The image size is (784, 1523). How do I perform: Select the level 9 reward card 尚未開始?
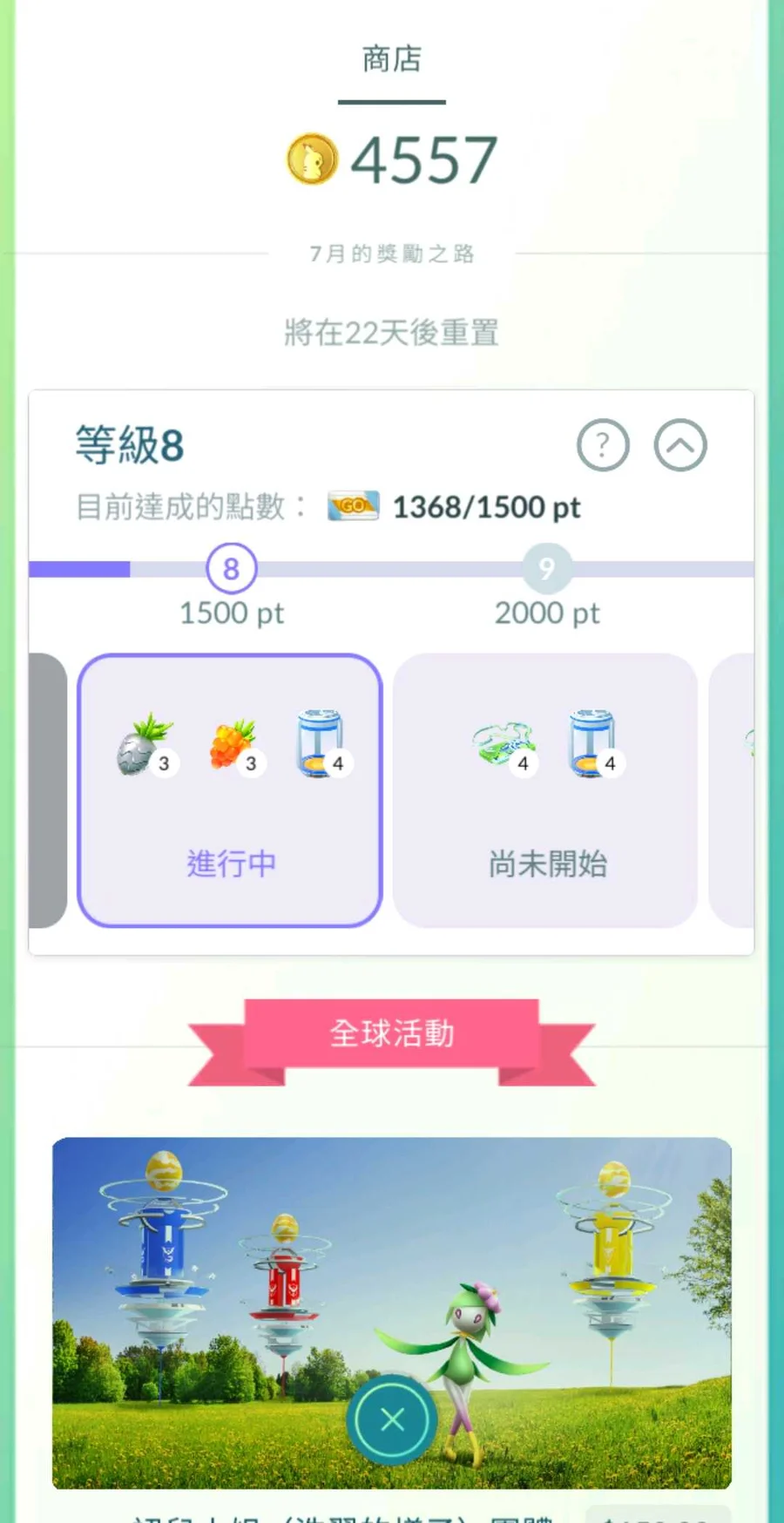click(x=545, y=790)
